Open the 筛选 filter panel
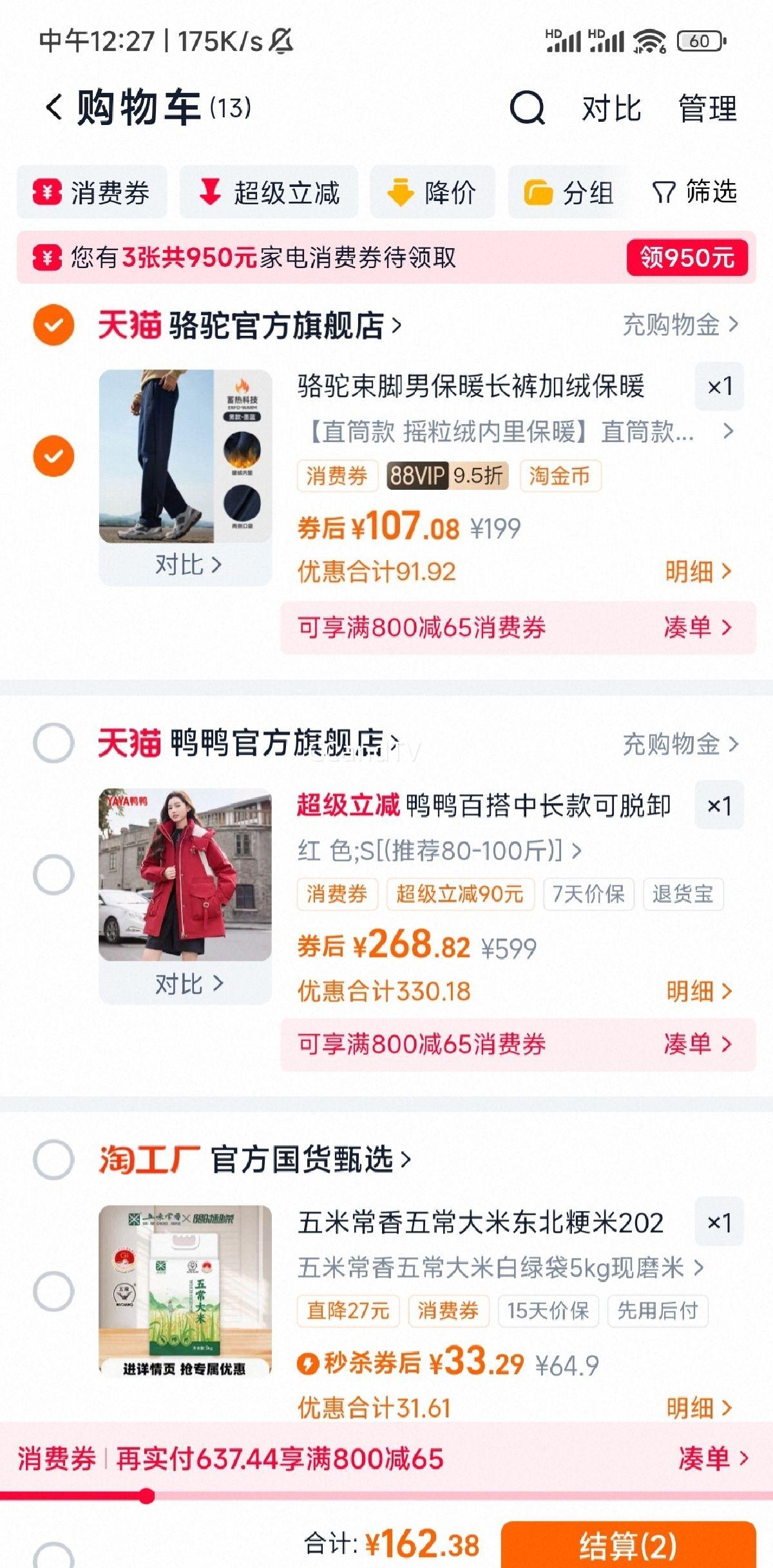Screen dimensions: 773x1568 (694, 192)
